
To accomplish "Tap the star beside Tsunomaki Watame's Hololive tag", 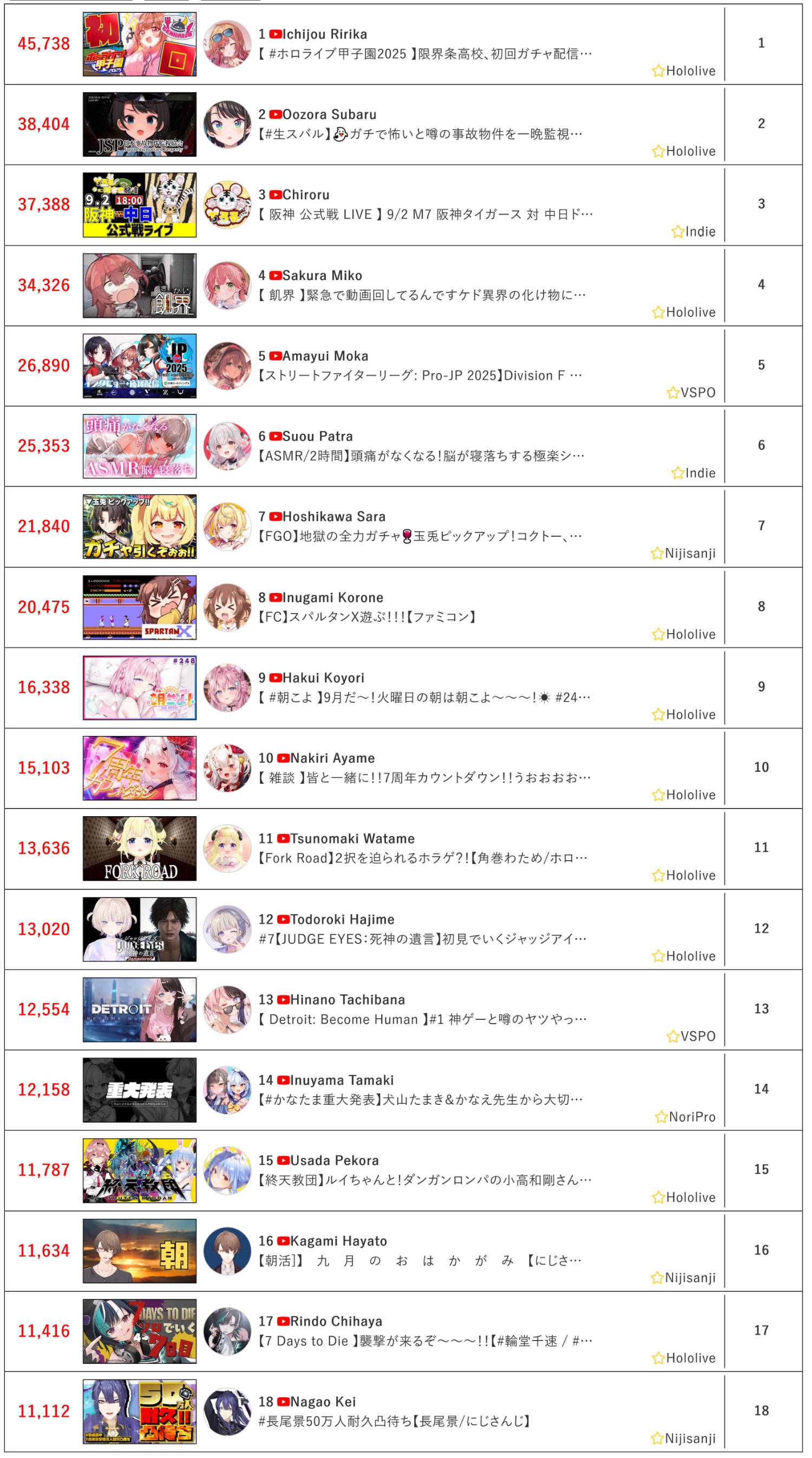I will coord(658,876).
